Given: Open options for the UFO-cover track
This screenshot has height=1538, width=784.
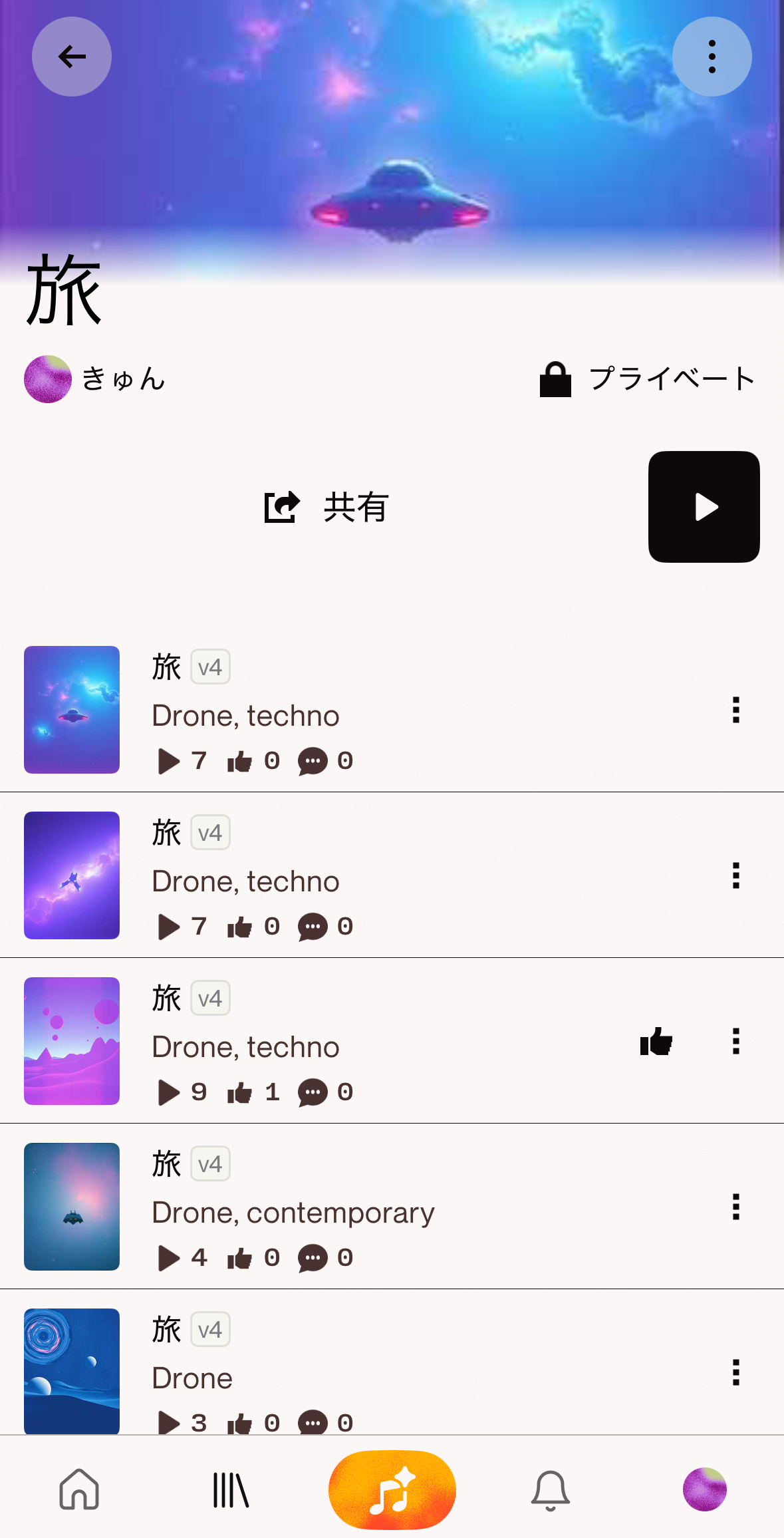Looking at the screenshot, I should pyautogui.click(x=735, y=710).
